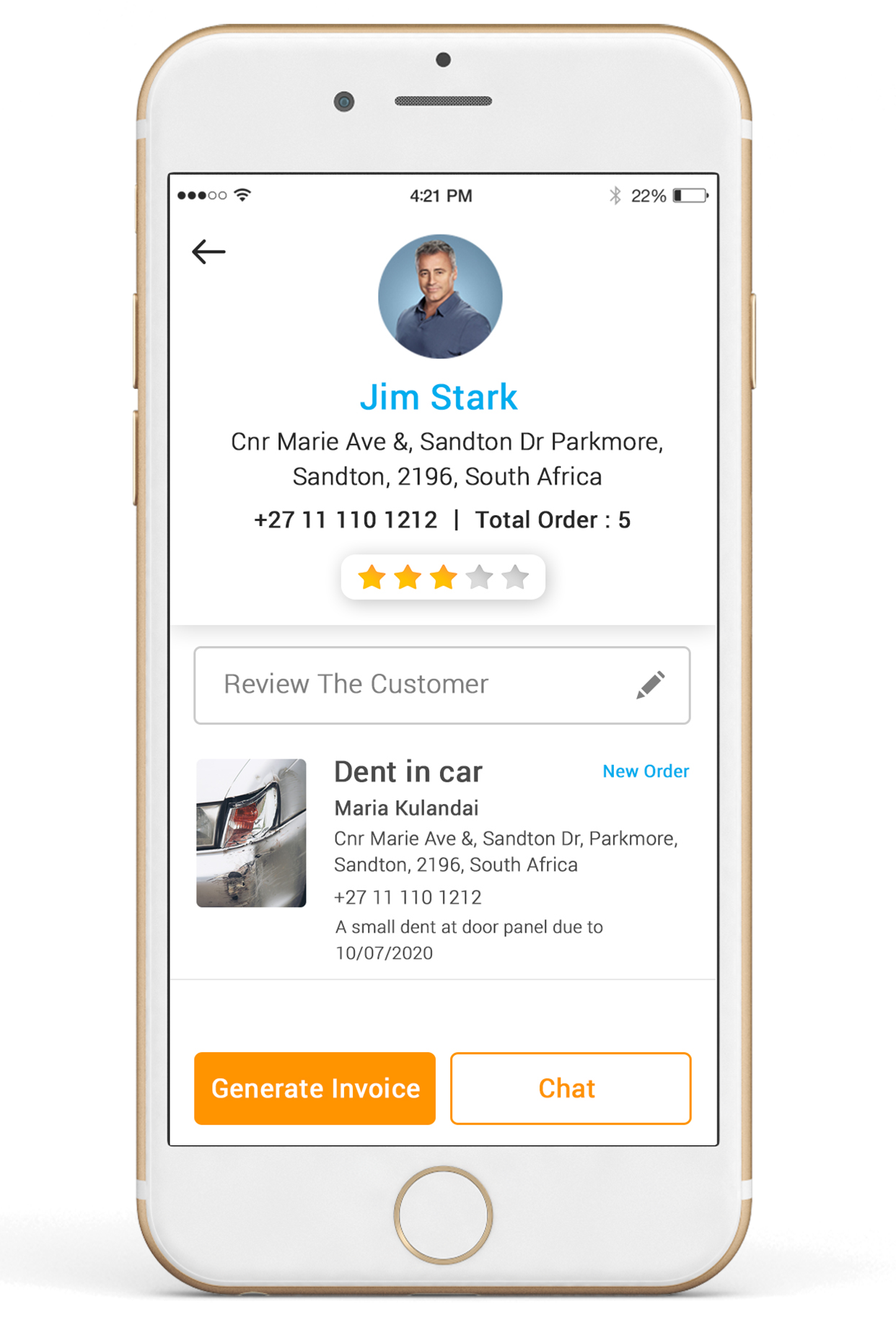Generate Invoice for this order
The image size is (896, 1338).
315,1088
